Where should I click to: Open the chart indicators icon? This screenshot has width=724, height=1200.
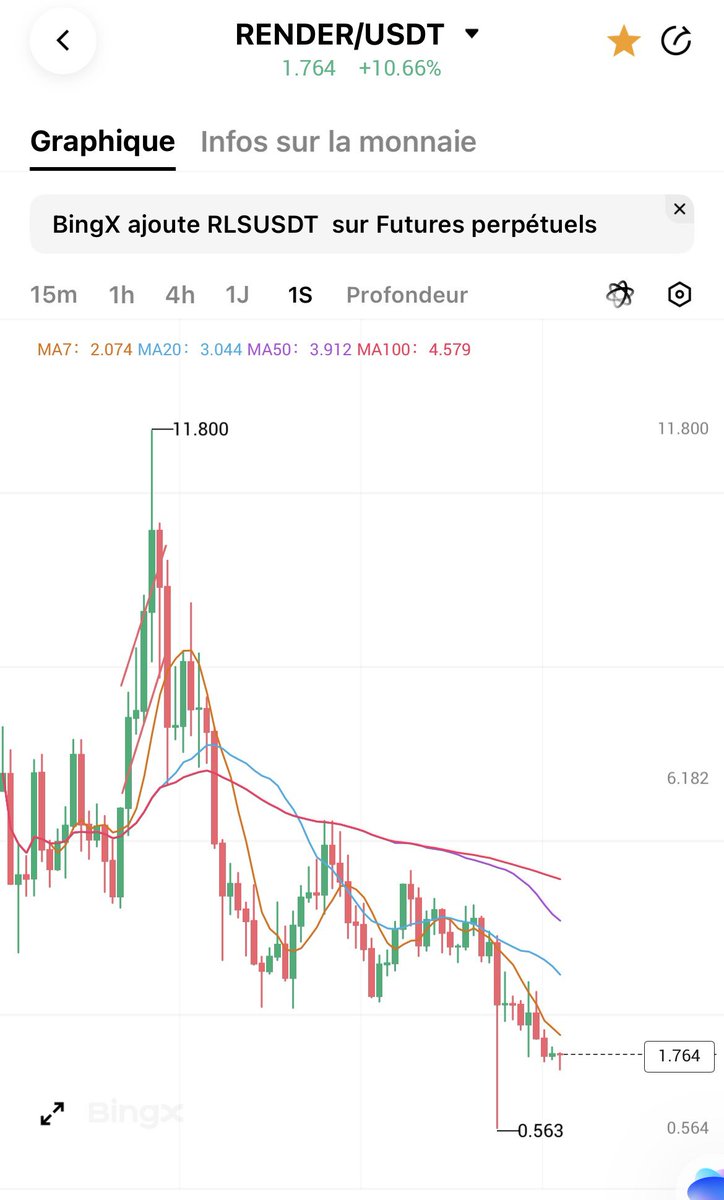pyautogui.click(x=620, y=295)
